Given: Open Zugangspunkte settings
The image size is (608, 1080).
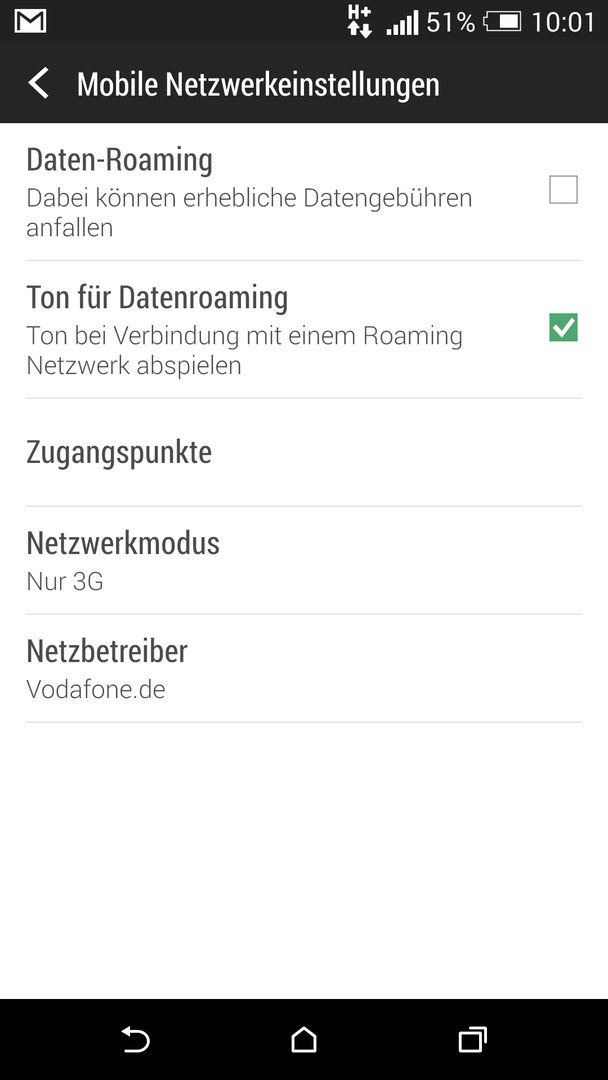Looking at the screenshot, I should click(x=304, y=453).
